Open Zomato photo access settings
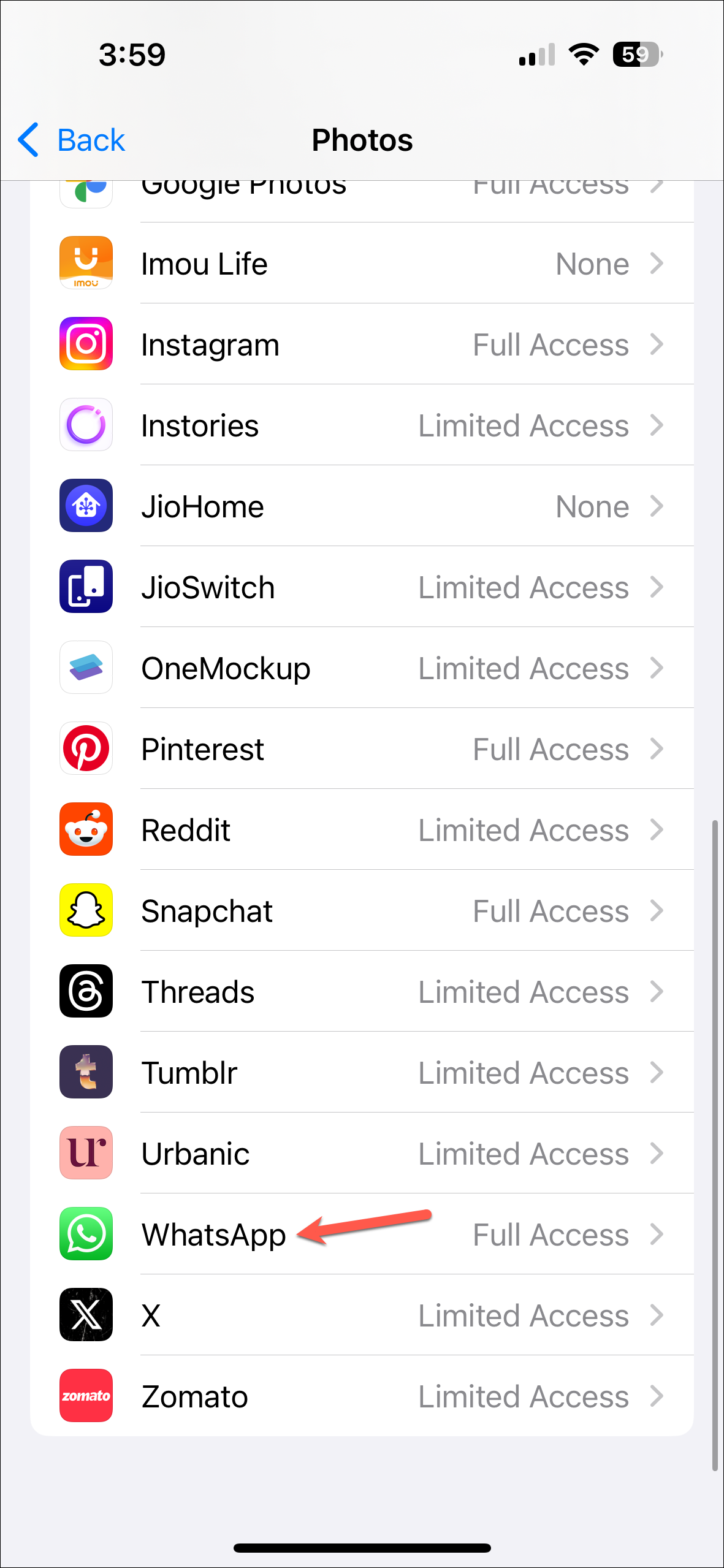 tap(362, 1397)
